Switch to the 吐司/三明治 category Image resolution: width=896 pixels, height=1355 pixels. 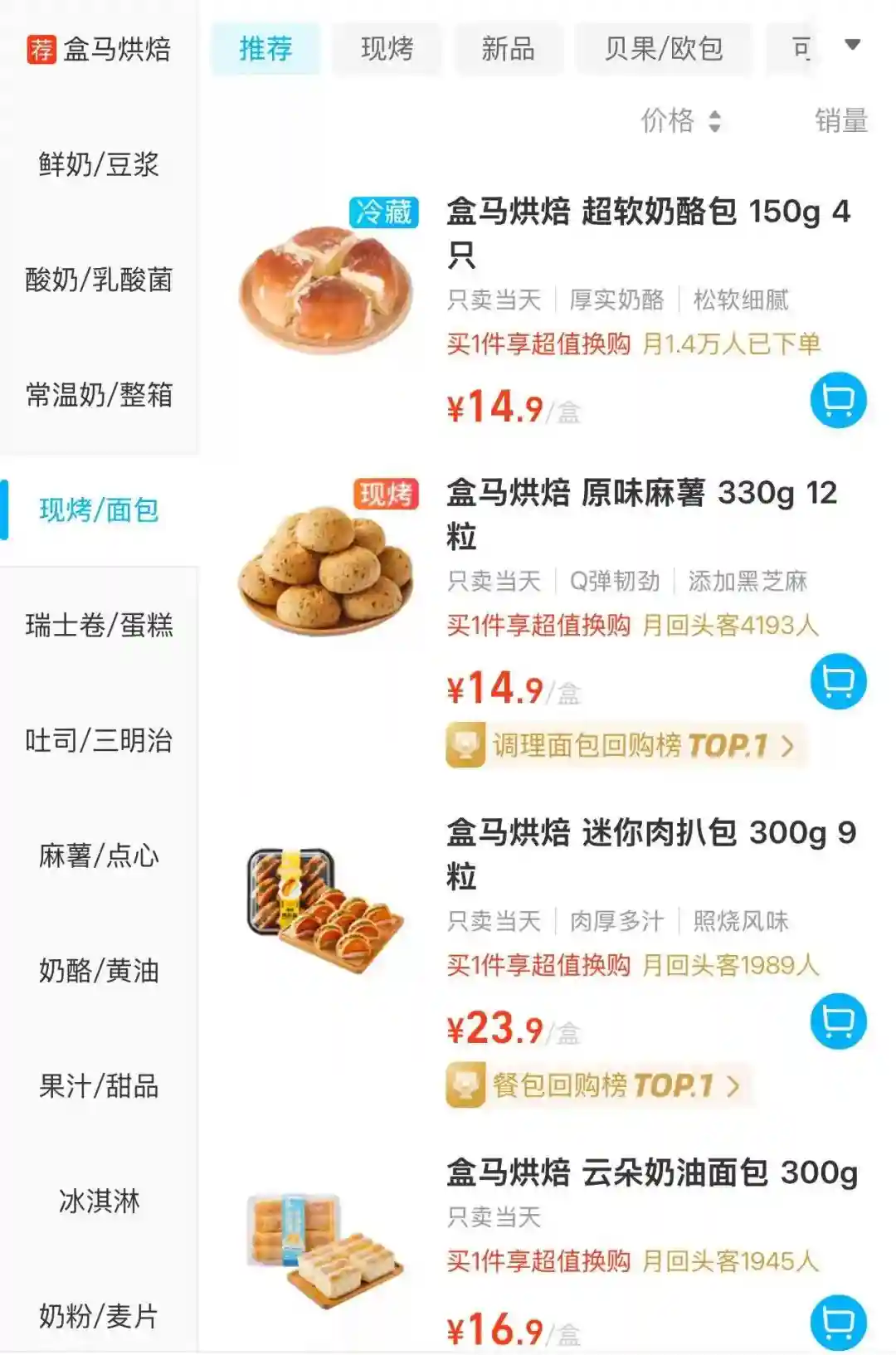click(x=99, y=740)
